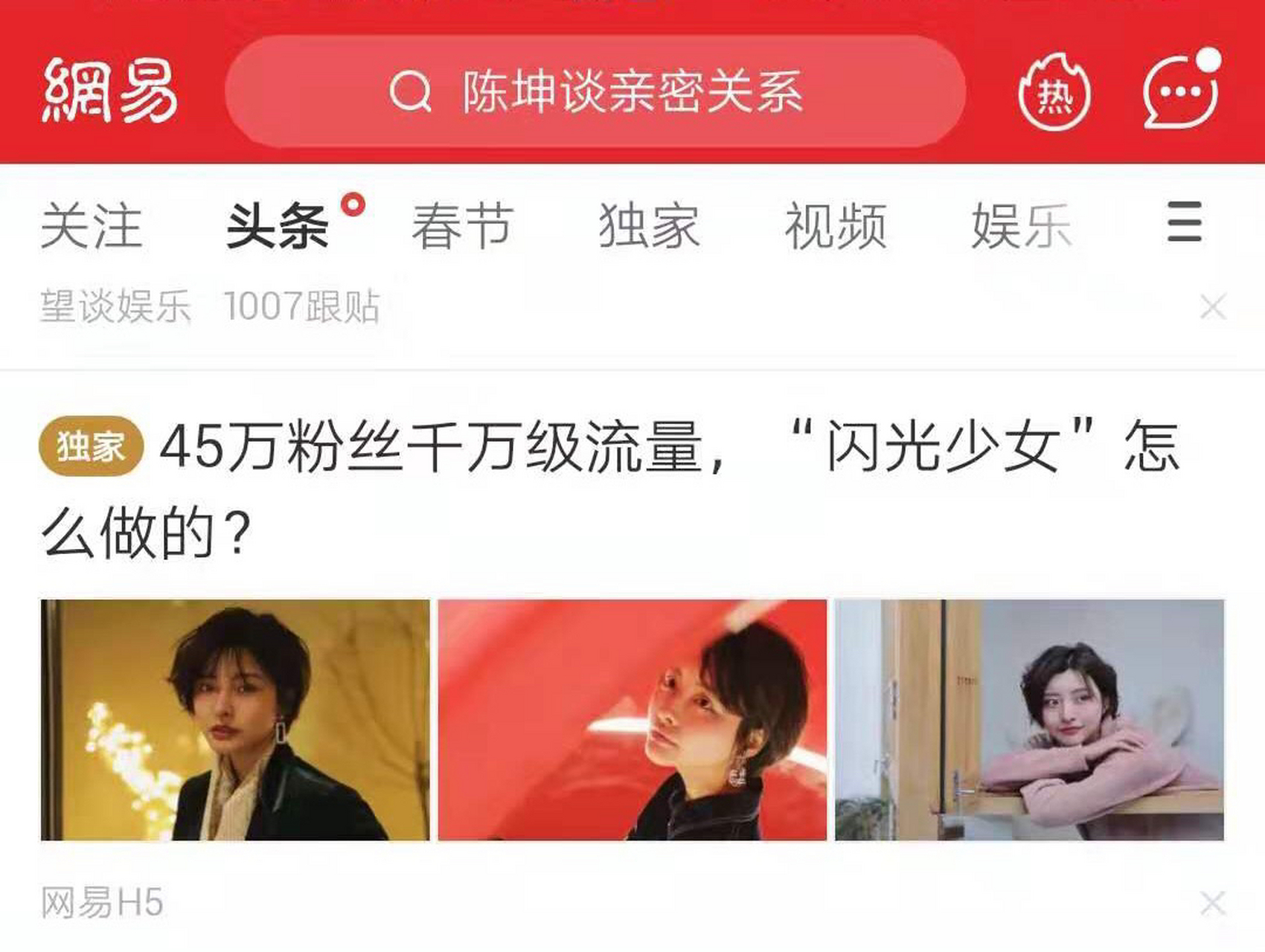
Task: Select the 头条 tab
Action: pyautogui.click(x=278, y=226)
